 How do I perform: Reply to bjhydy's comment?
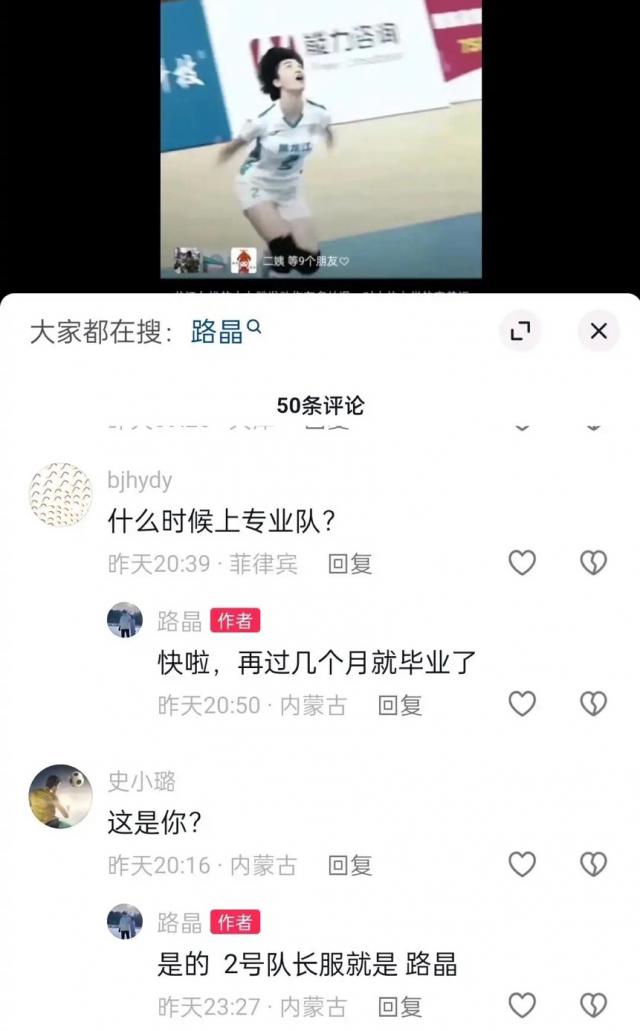pyautogui.click(x=350, y=564)
